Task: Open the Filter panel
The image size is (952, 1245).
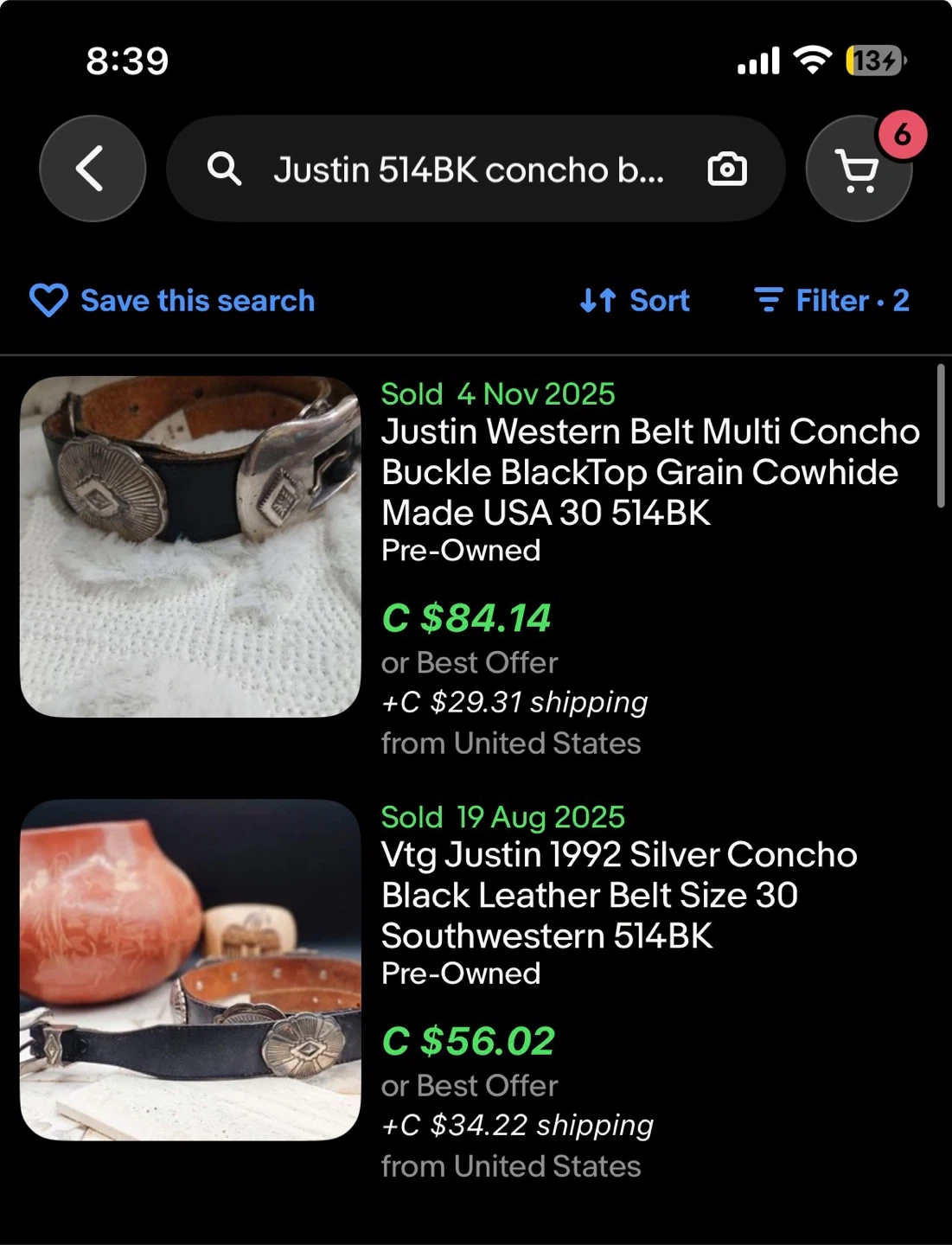Action: (x=832, y=301)
